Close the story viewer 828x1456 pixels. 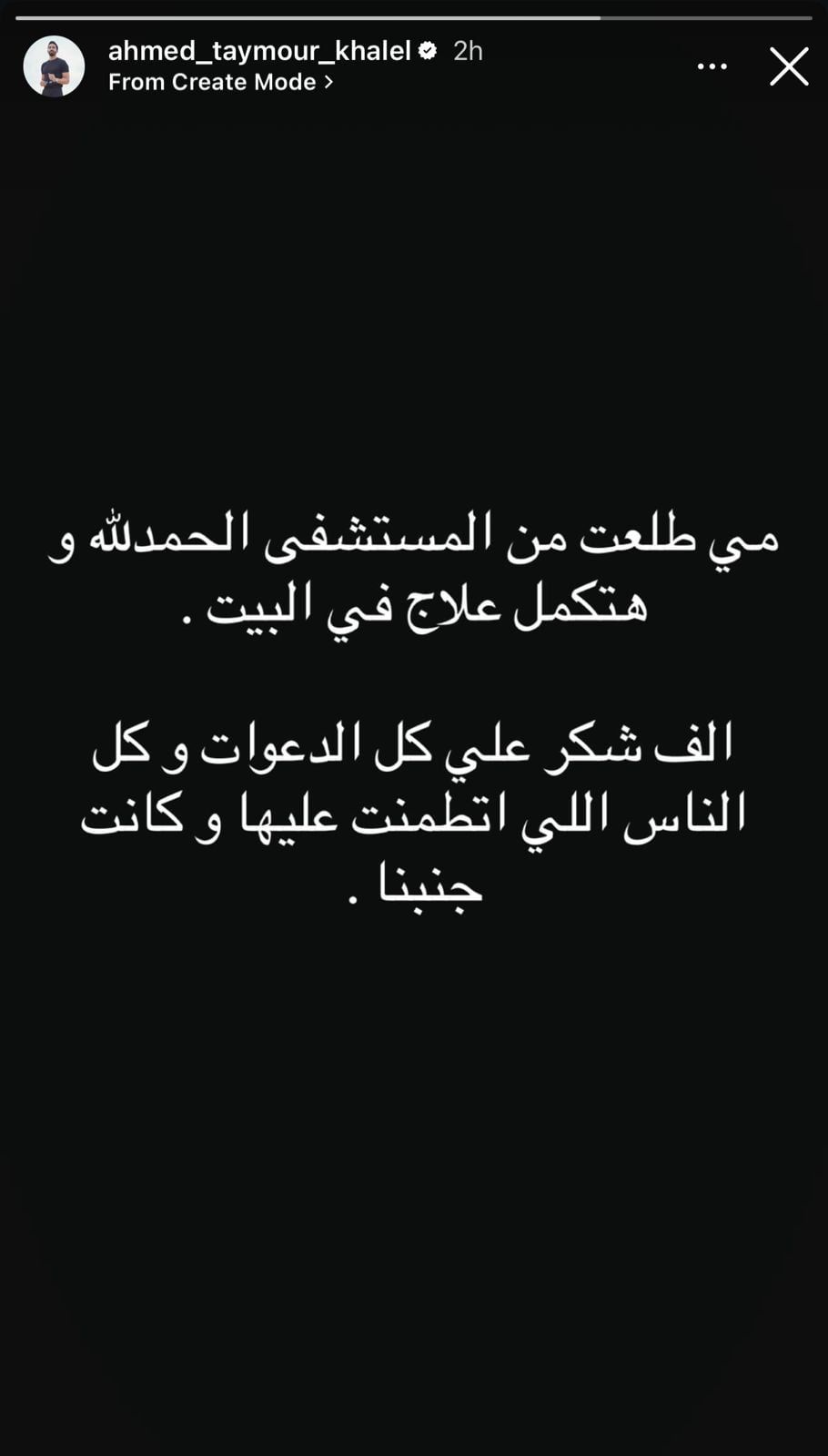(788, 66)
